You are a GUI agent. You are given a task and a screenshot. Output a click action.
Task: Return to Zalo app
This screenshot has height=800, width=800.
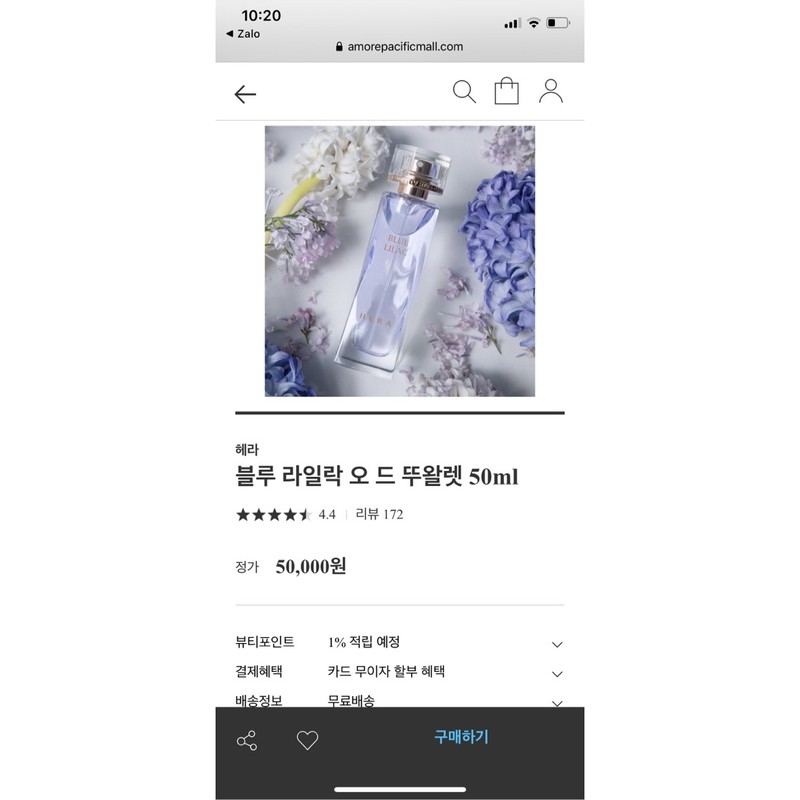click(x=243, y=33)
